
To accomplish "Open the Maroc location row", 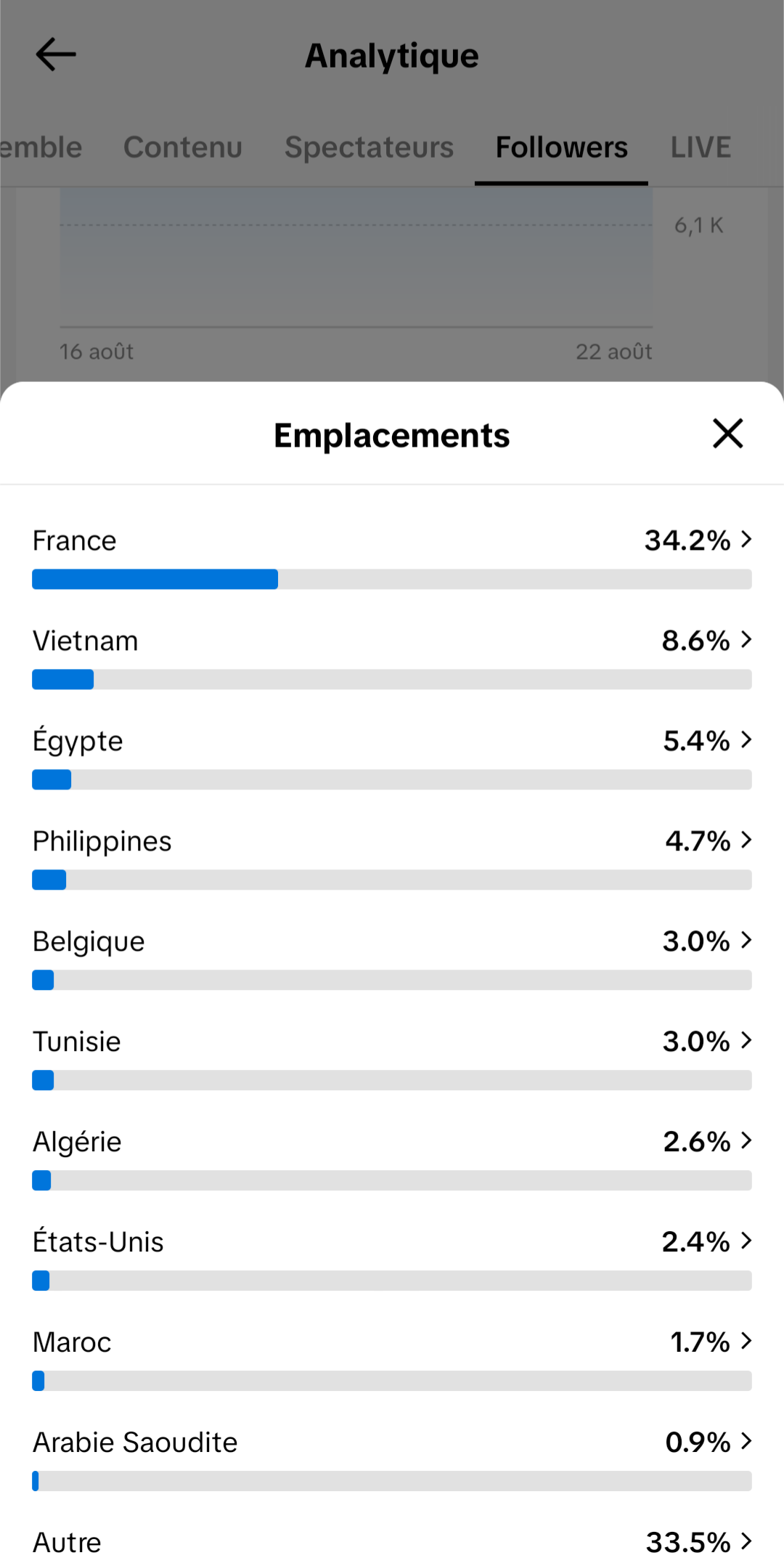I will [x=392, y=1359].
